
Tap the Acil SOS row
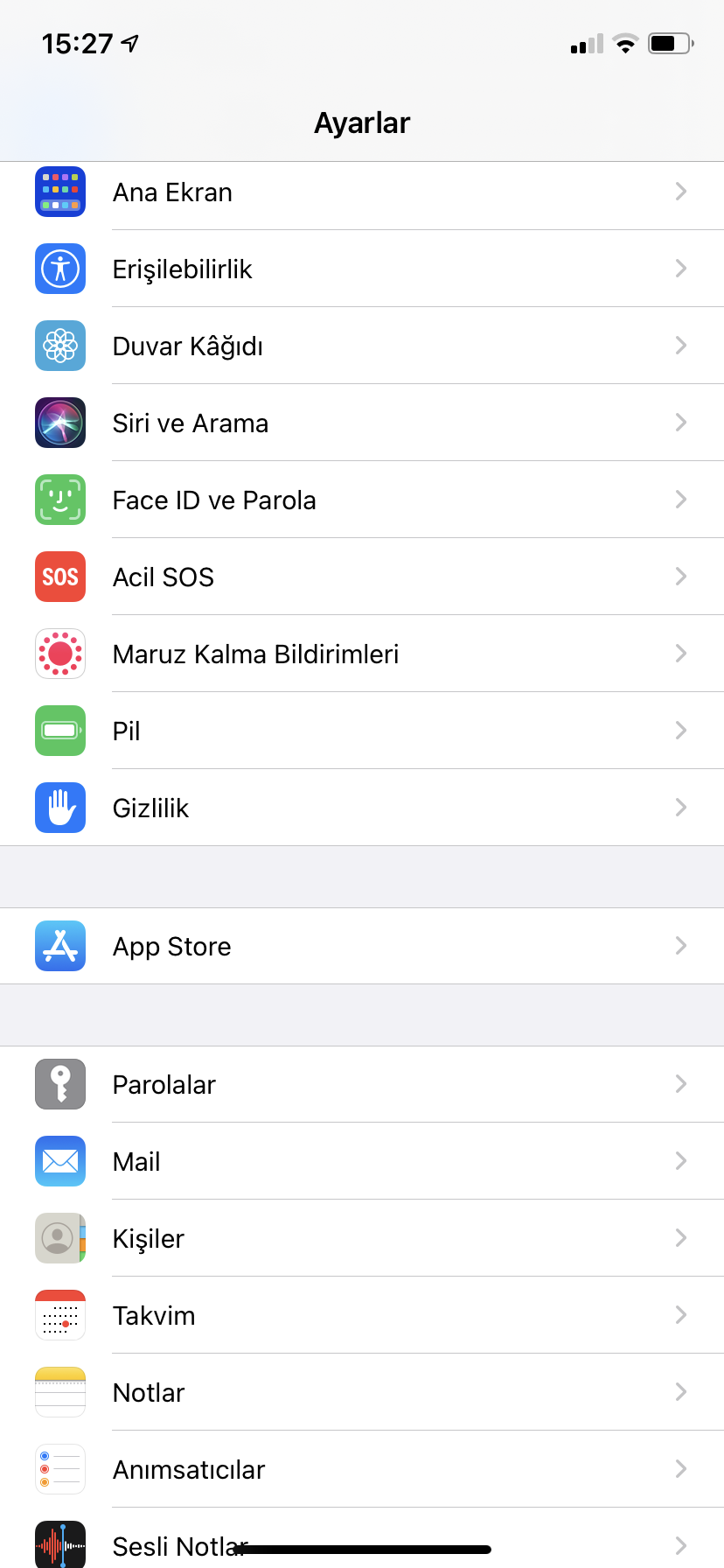[362, 577]
